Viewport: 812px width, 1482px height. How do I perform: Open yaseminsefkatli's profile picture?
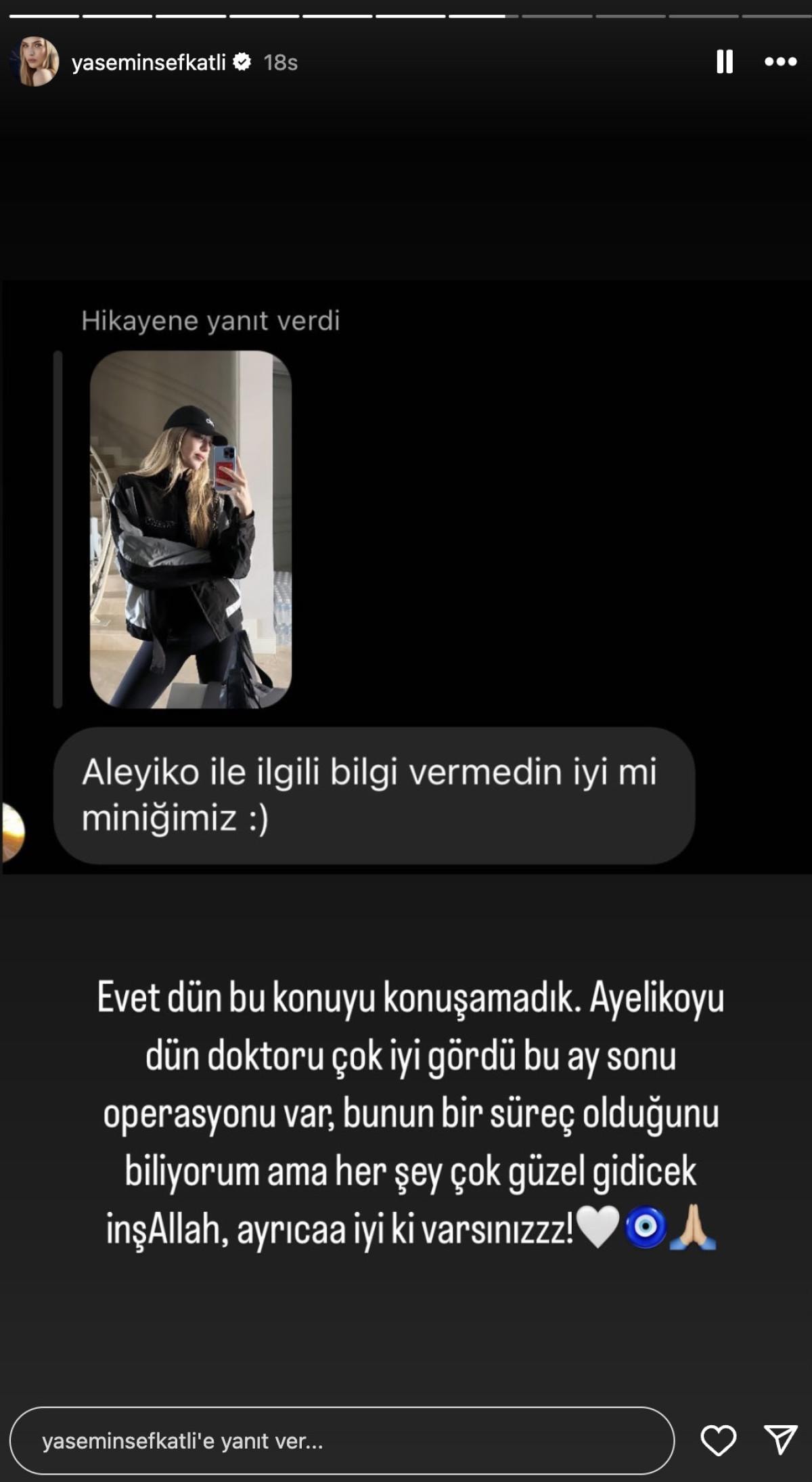click(x=35, y=62)
